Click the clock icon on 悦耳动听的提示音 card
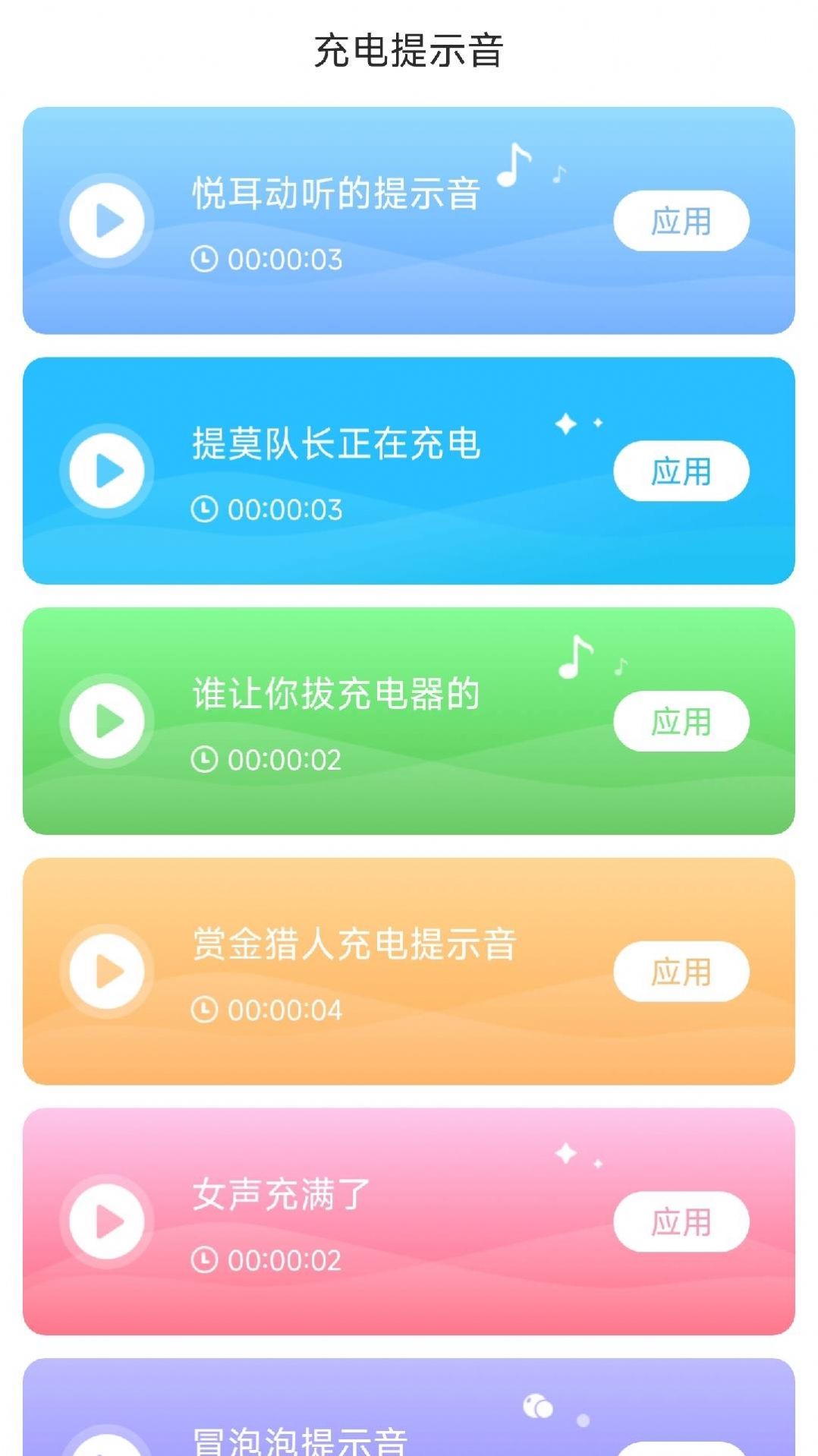818x1456 pixels. click(205, 258)
